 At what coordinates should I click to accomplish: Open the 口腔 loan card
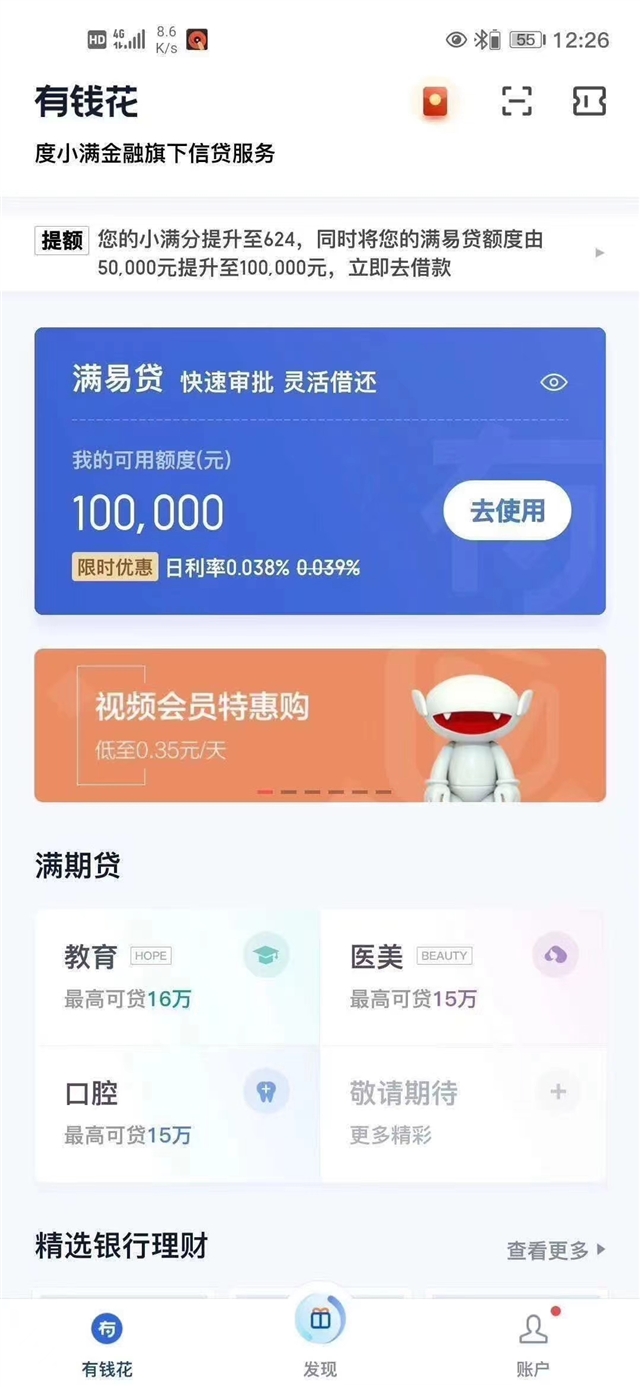[178, 1114]
